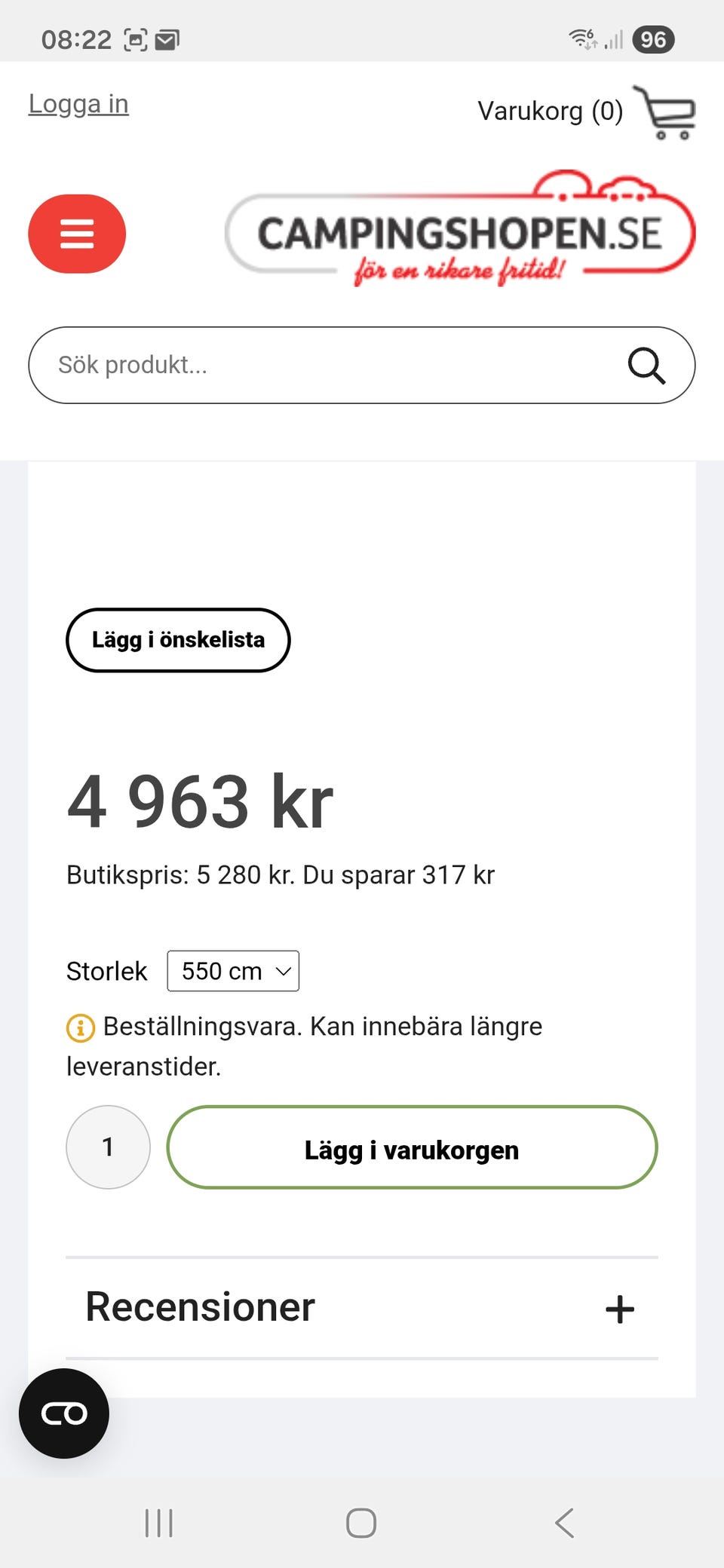
Task: Add product via Lägg i önskelista
Action: pos(178,640)
